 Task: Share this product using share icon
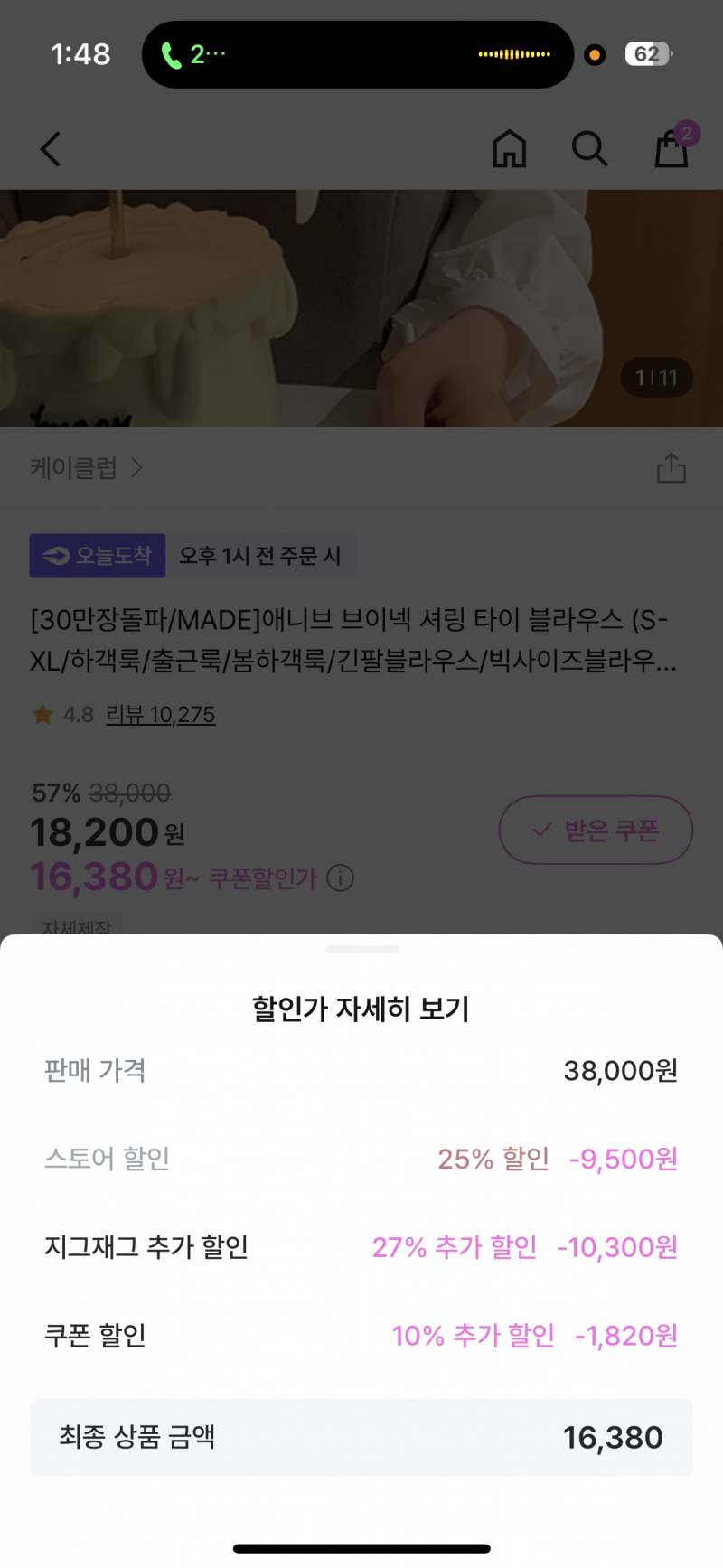(x=671, y=469)
